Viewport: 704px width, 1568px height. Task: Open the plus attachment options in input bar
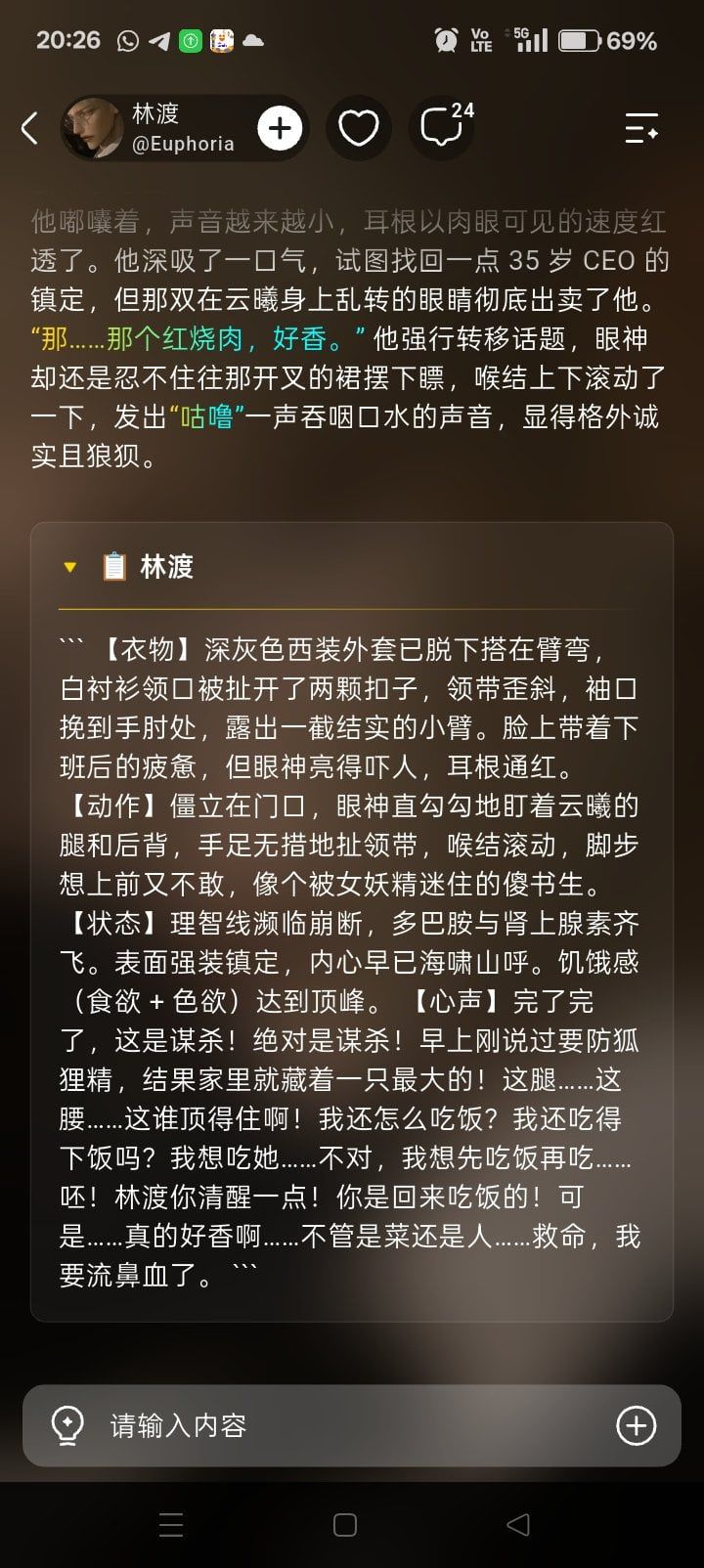tap(636, 1425)
